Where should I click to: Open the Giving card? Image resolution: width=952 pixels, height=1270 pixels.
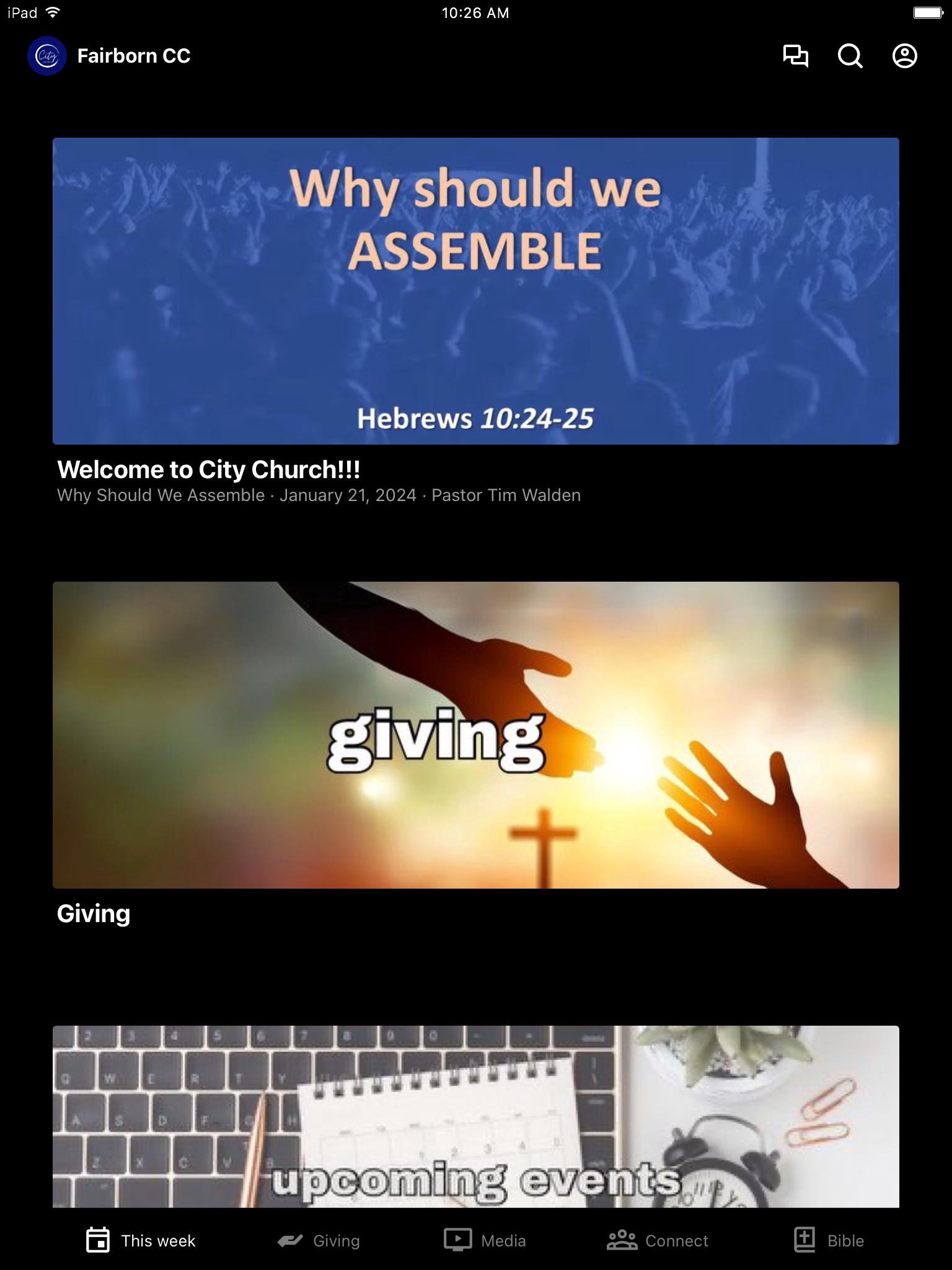[x=475, y=735]
